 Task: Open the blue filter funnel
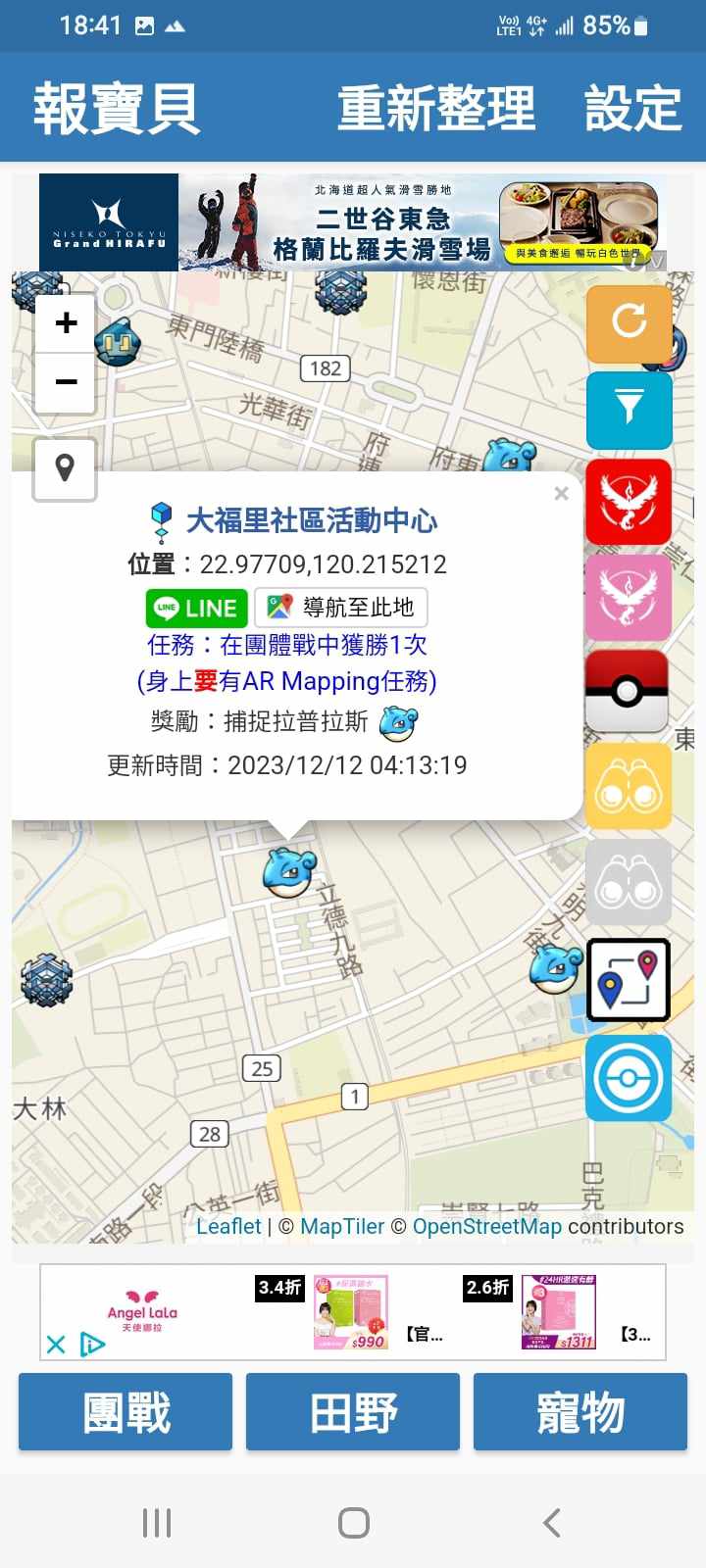tap(629, 410)
